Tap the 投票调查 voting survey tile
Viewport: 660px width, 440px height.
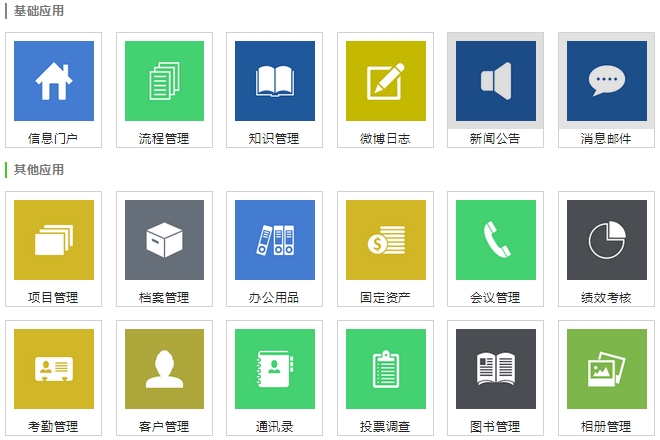point(385,369)
